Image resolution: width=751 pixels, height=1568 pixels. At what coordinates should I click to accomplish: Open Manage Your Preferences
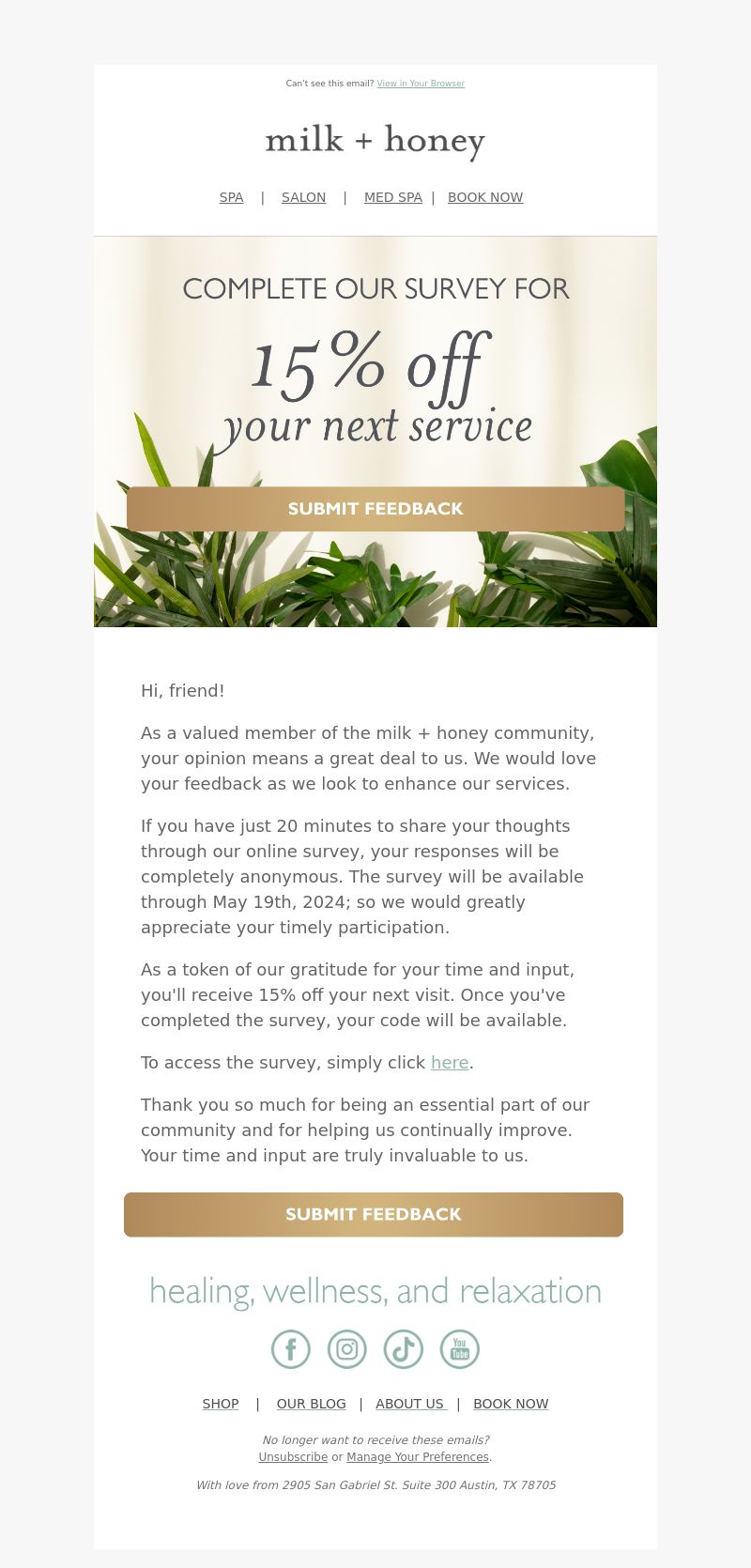point(418,1457)
